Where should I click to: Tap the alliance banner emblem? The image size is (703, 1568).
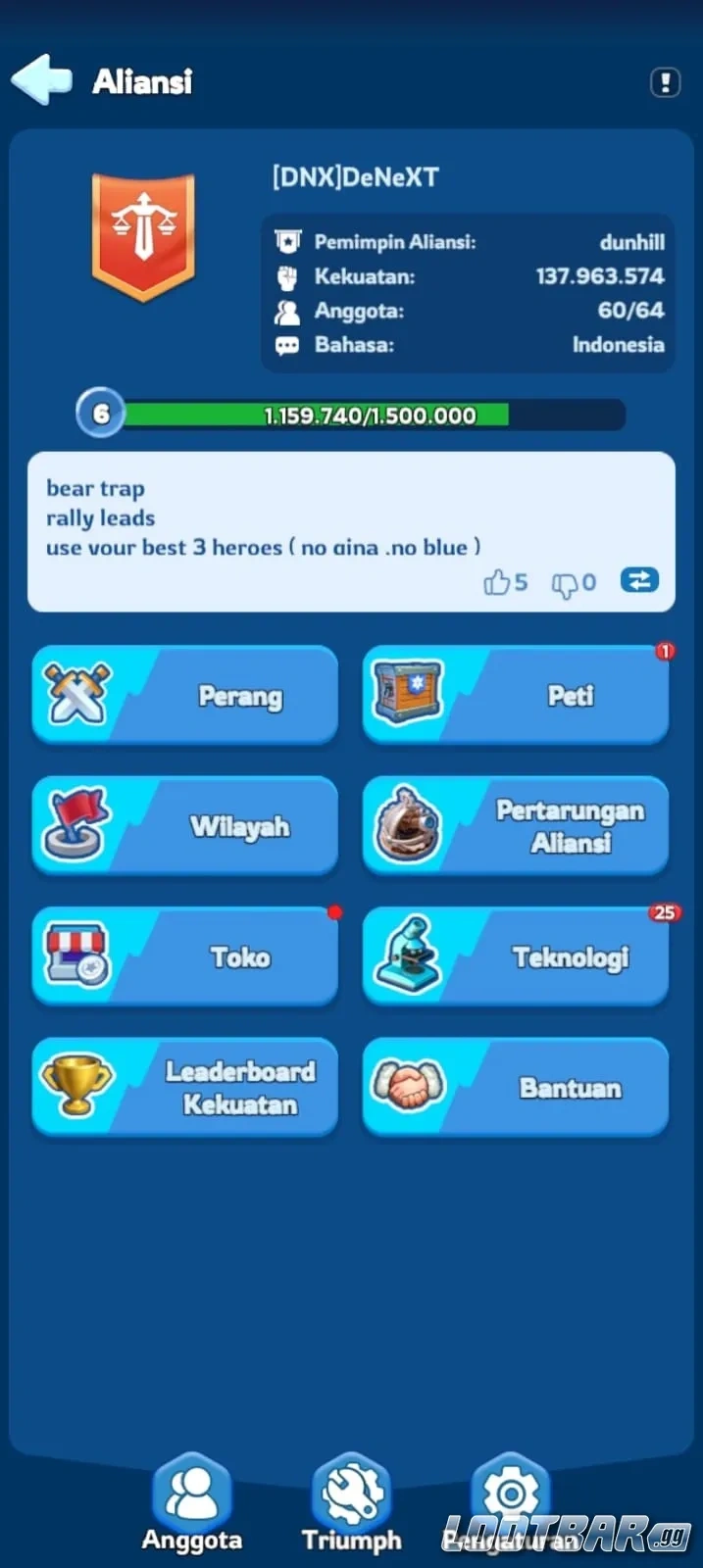click(143, 235)
